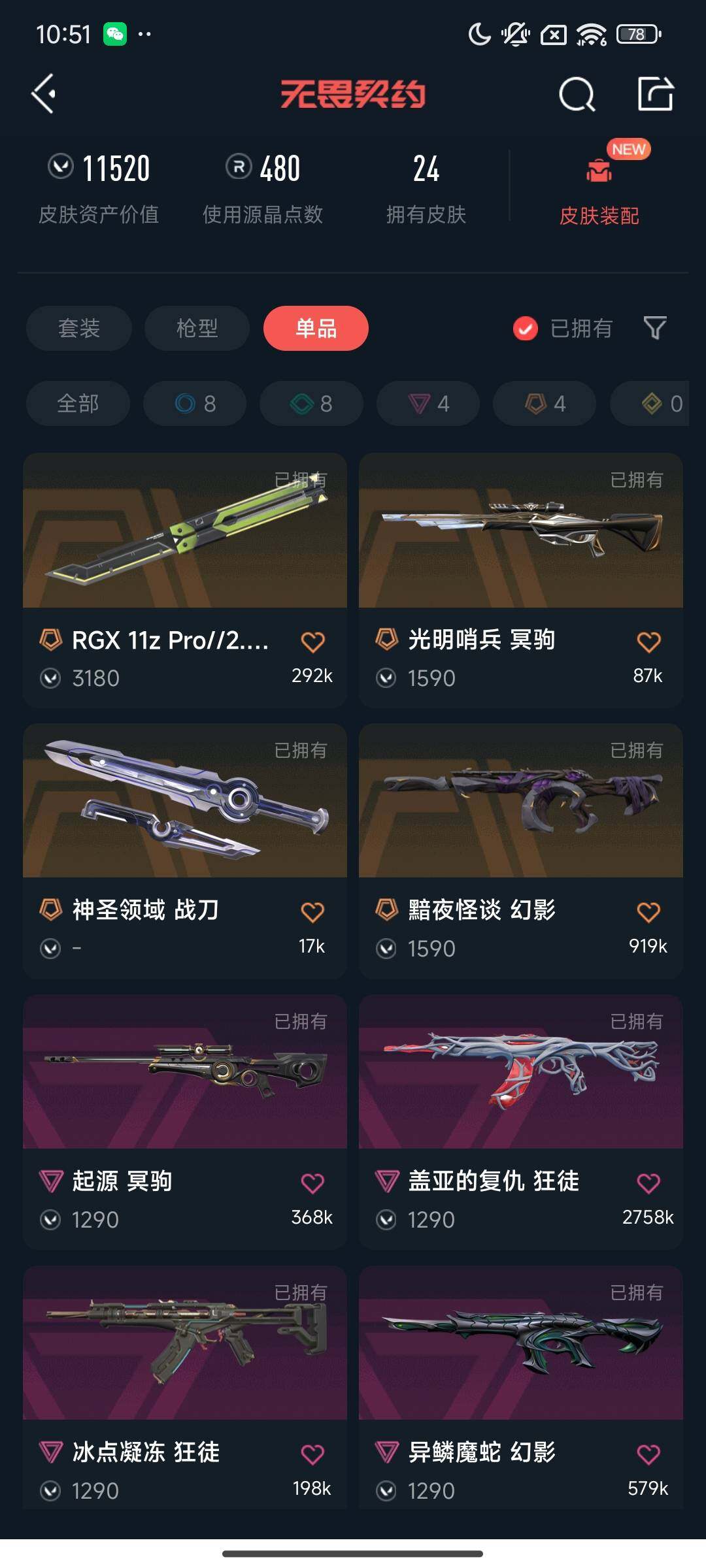Navigate back using the arrow icon
Image resolution: width=706 pixels, height=1568 pixels.
tap(44, 93)
